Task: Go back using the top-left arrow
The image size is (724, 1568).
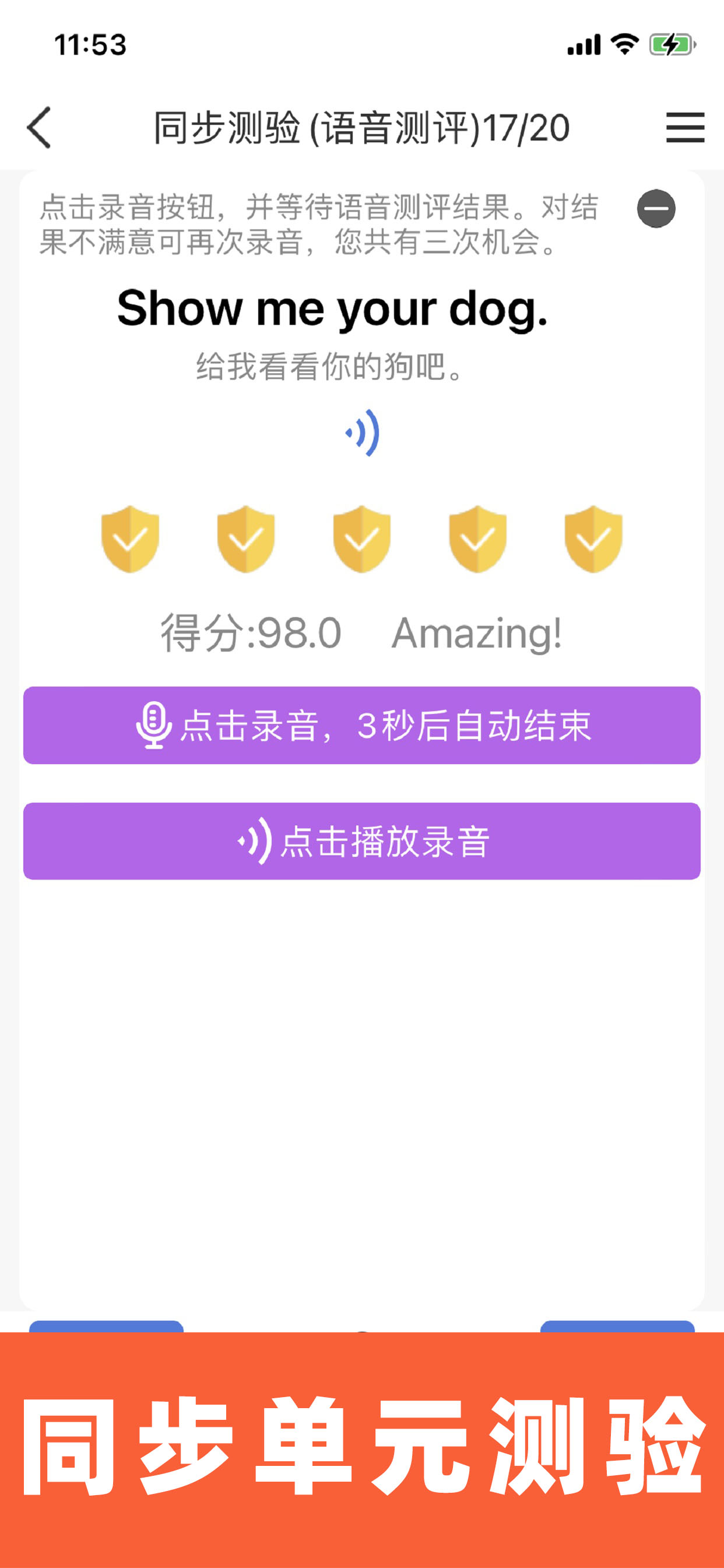Action: [x=39, y=127]
